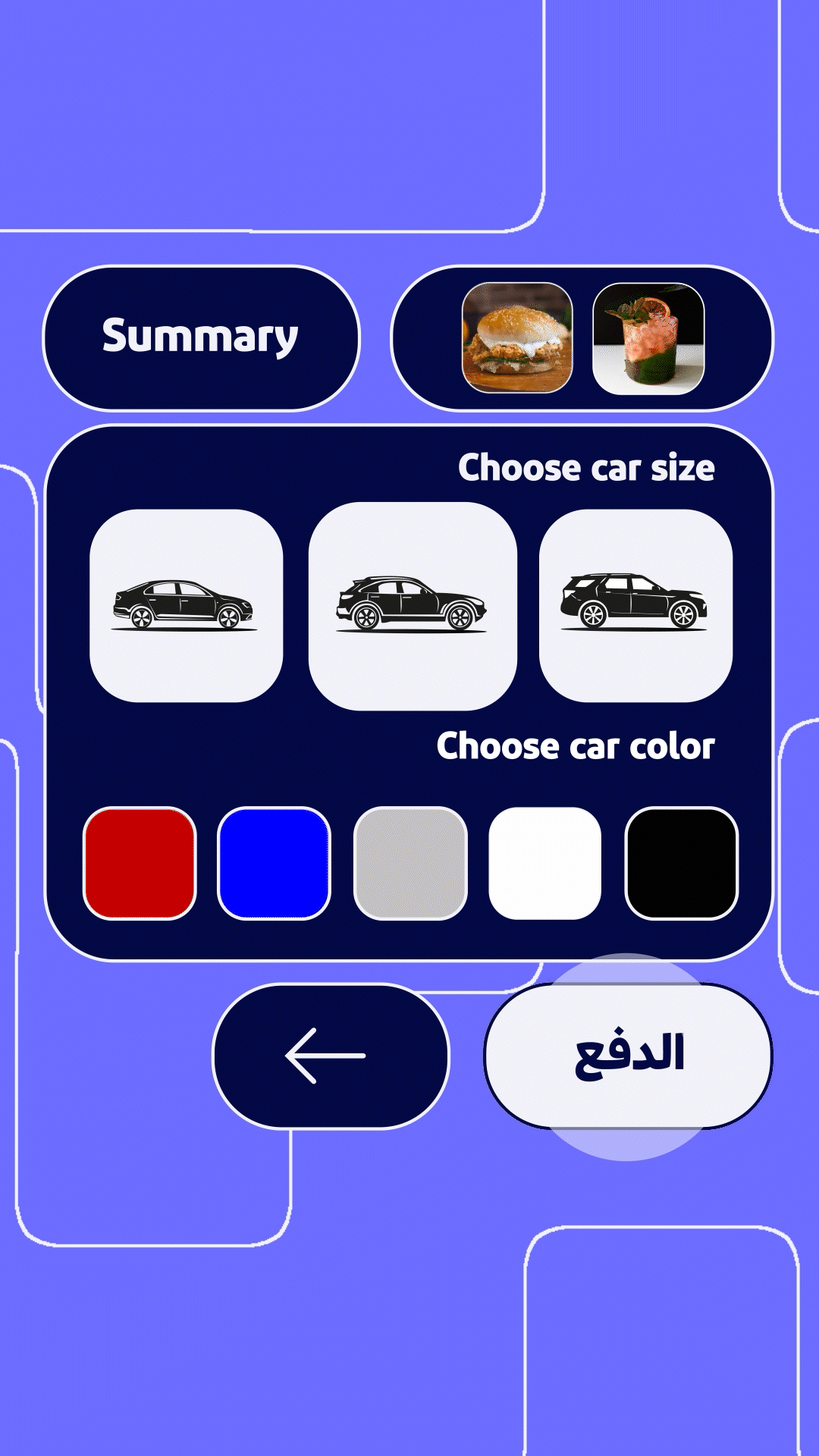819x1456 pixels.
Task: Select the white car color
Action: point(544,863)
